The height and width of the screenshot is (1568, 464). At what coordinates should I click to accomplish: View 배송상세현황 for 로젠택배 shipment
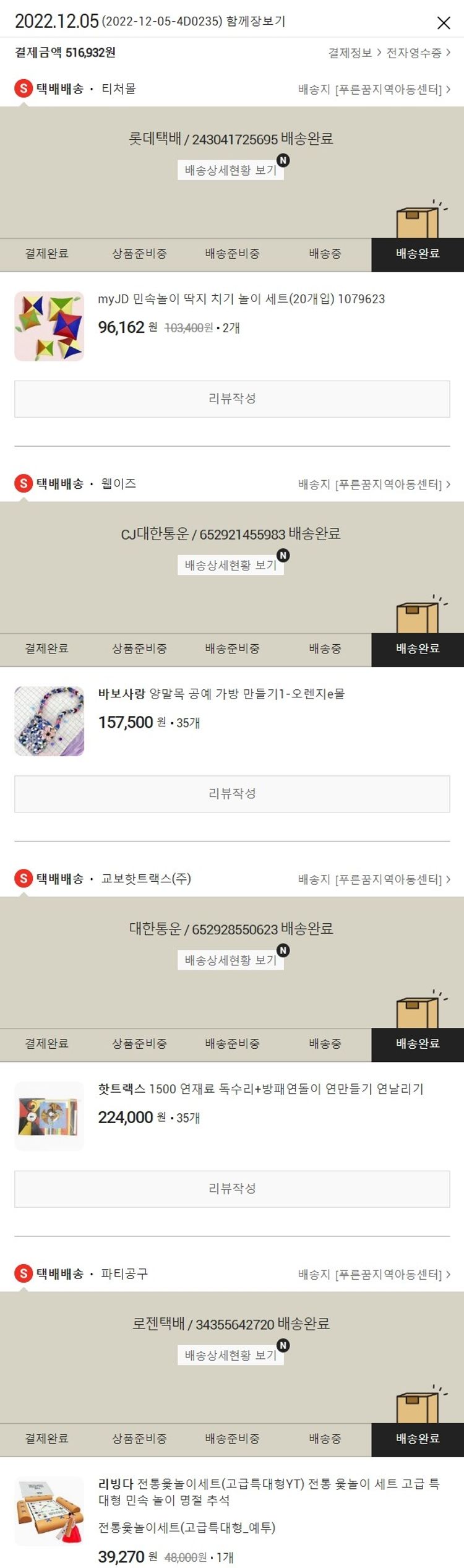click(x=231, y=1355)
